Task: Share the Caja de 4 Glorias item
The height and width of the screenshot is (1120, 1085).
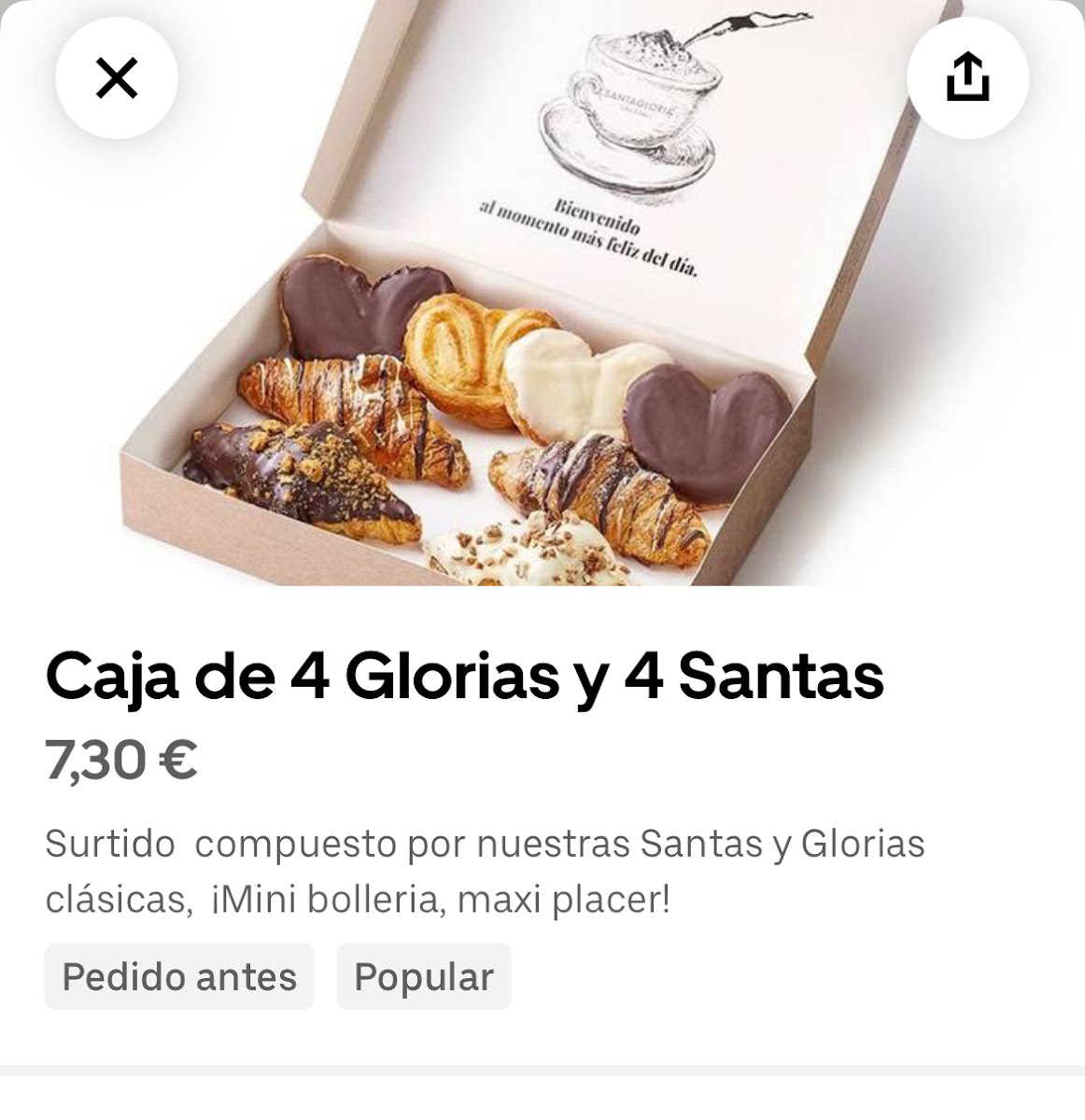Action: 966,78
